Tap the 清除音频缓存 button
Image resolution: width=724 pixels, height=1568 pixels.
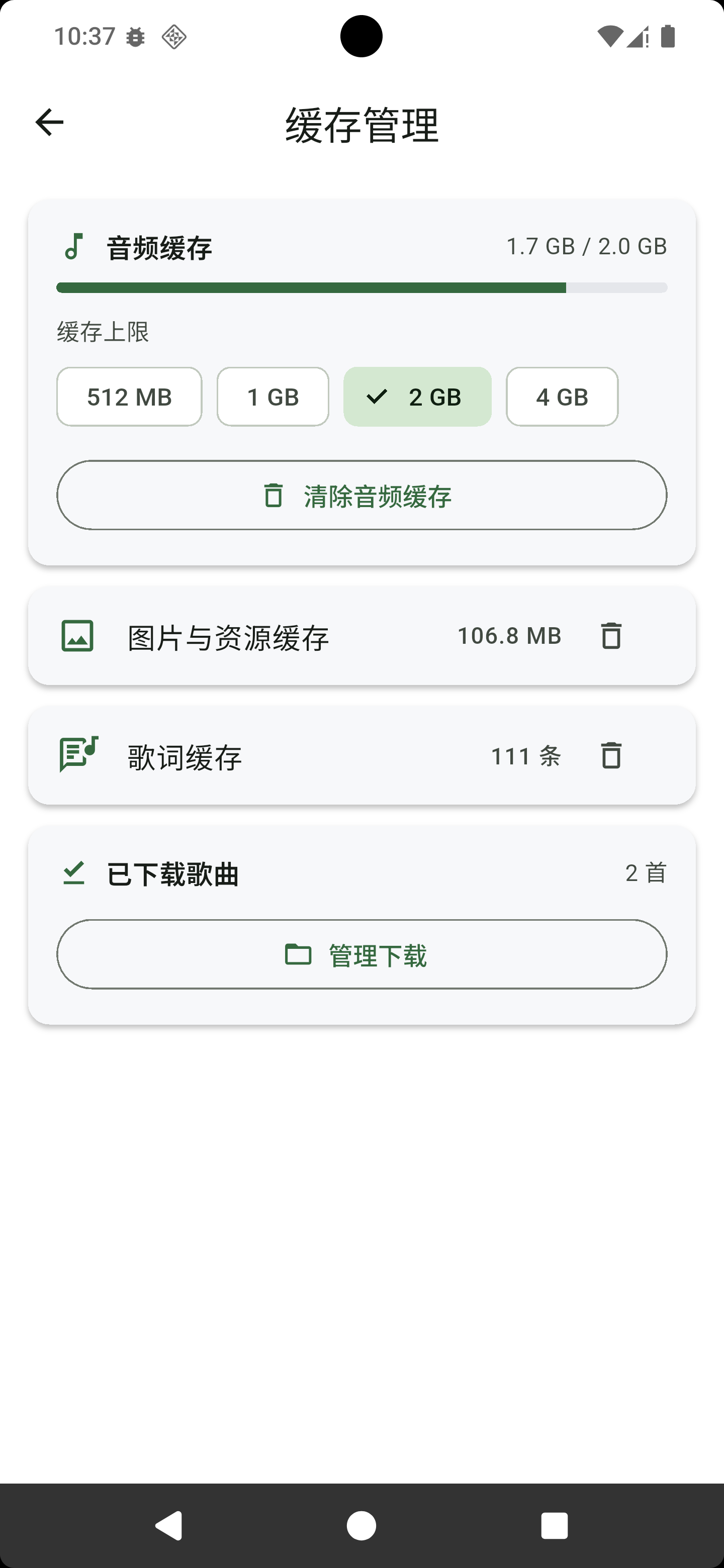(x=361, y=496)
